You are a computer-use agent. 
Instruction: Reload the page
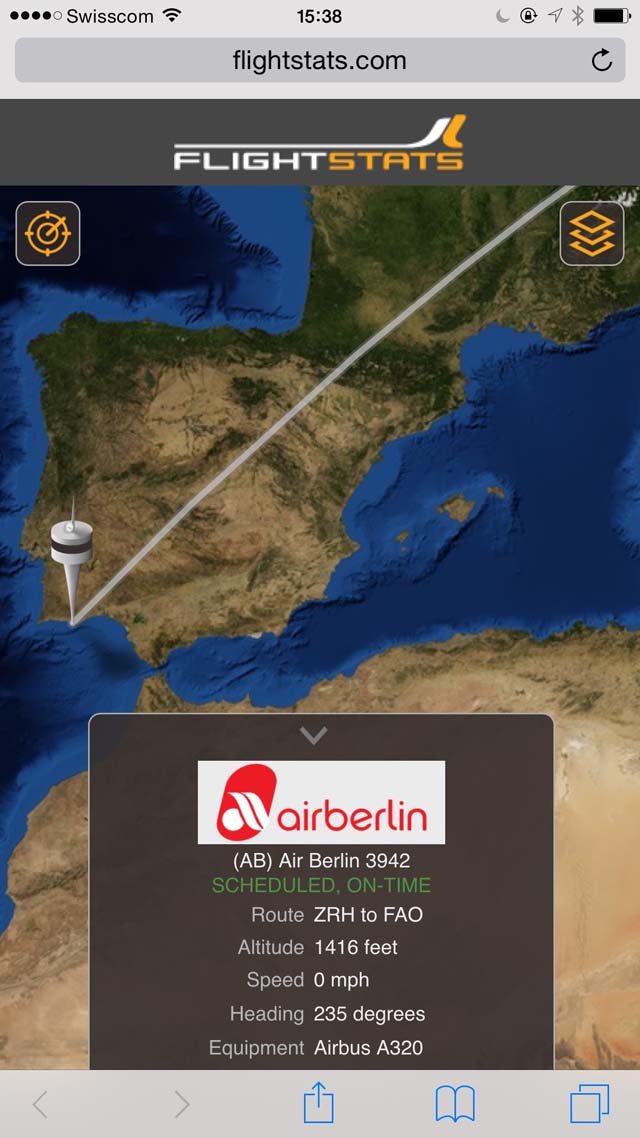[x=602, y=60]
